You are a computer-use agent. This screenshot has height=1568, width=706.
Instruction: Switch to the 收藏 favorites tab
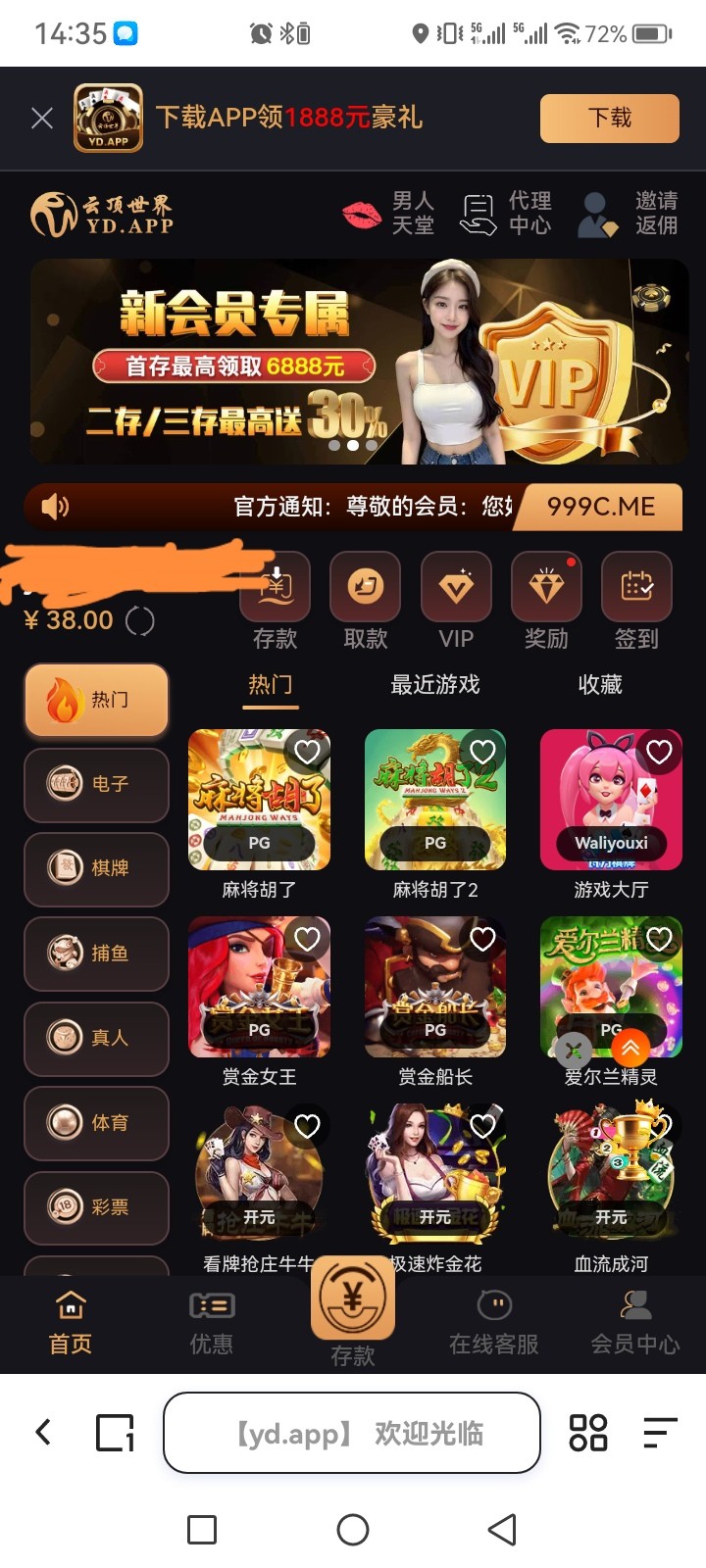tap(600, 684)
